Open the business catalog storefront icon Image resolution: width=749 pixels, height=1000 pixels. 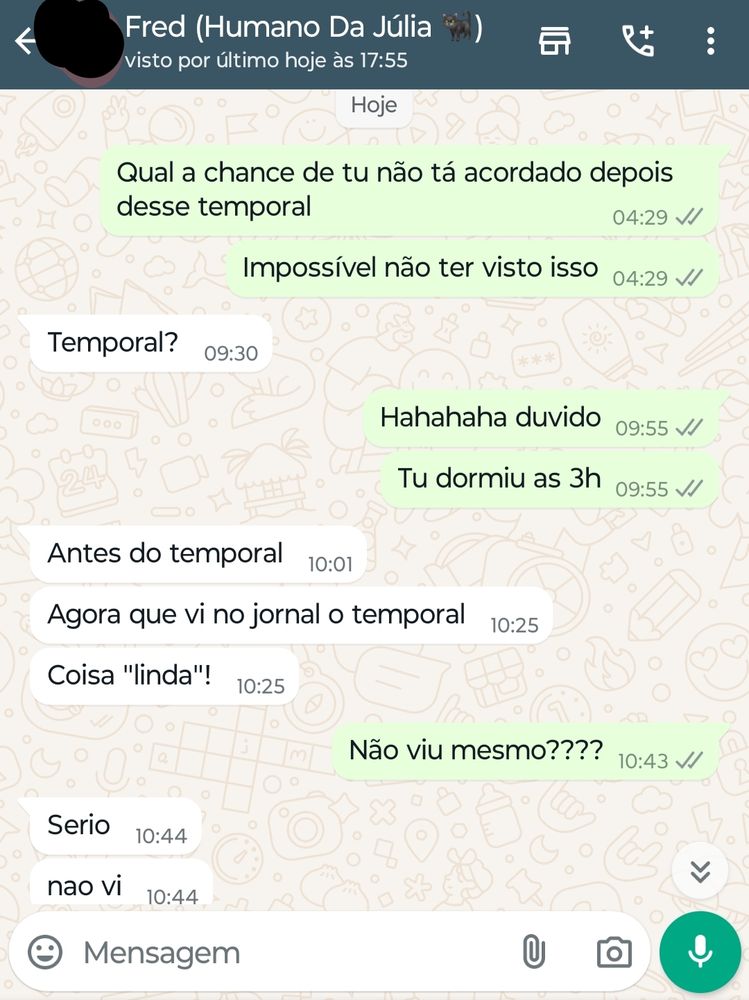pyautogui.click(x=554, y=41)
